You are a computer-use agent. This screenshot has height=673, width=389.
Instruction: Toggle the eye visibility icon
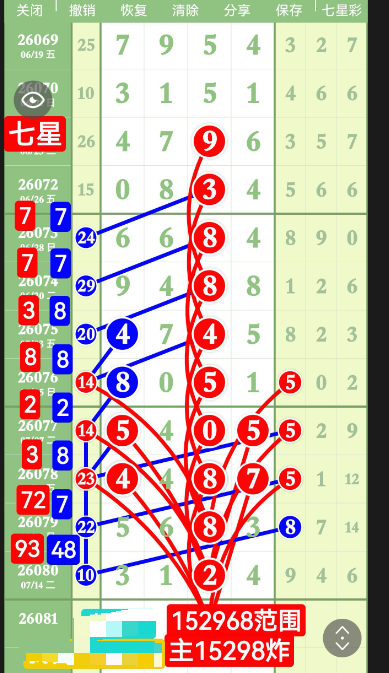point(33,100)
